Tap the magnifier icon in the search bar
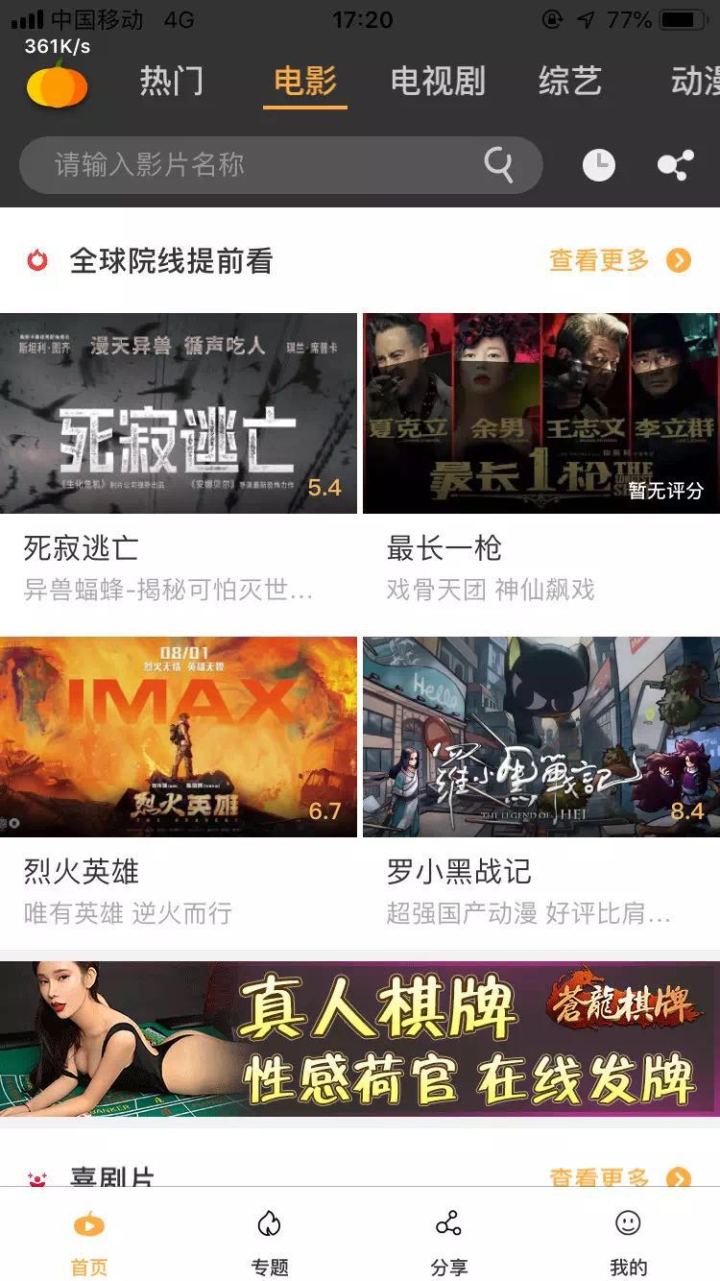Image resolution: width=720 pixels, height=1281 pixels. click(x=497, y=164)
